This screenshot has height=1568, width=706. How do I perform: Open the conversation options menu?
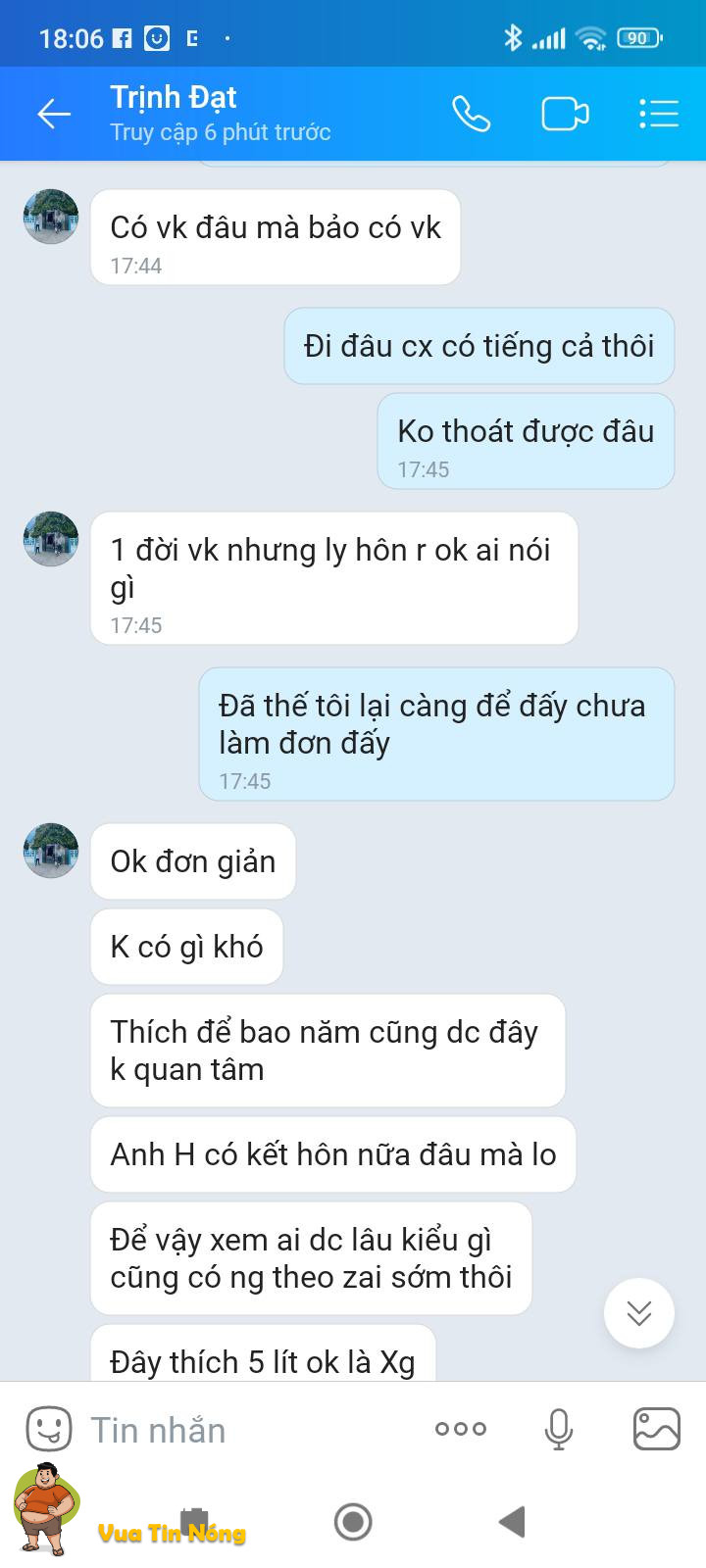(x=658, y=115)
